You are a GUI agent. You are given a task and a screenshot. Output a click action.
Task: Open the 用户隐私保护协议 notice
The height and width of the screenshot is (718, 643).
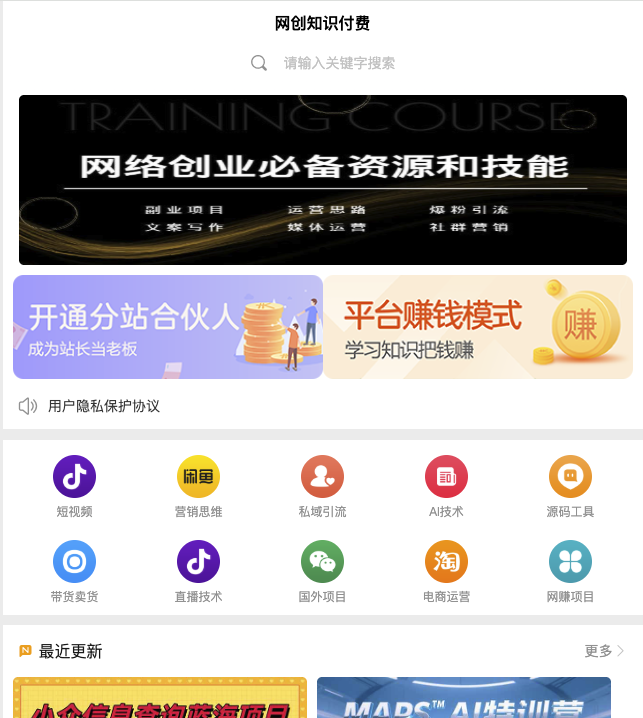[x=103, y=406]
